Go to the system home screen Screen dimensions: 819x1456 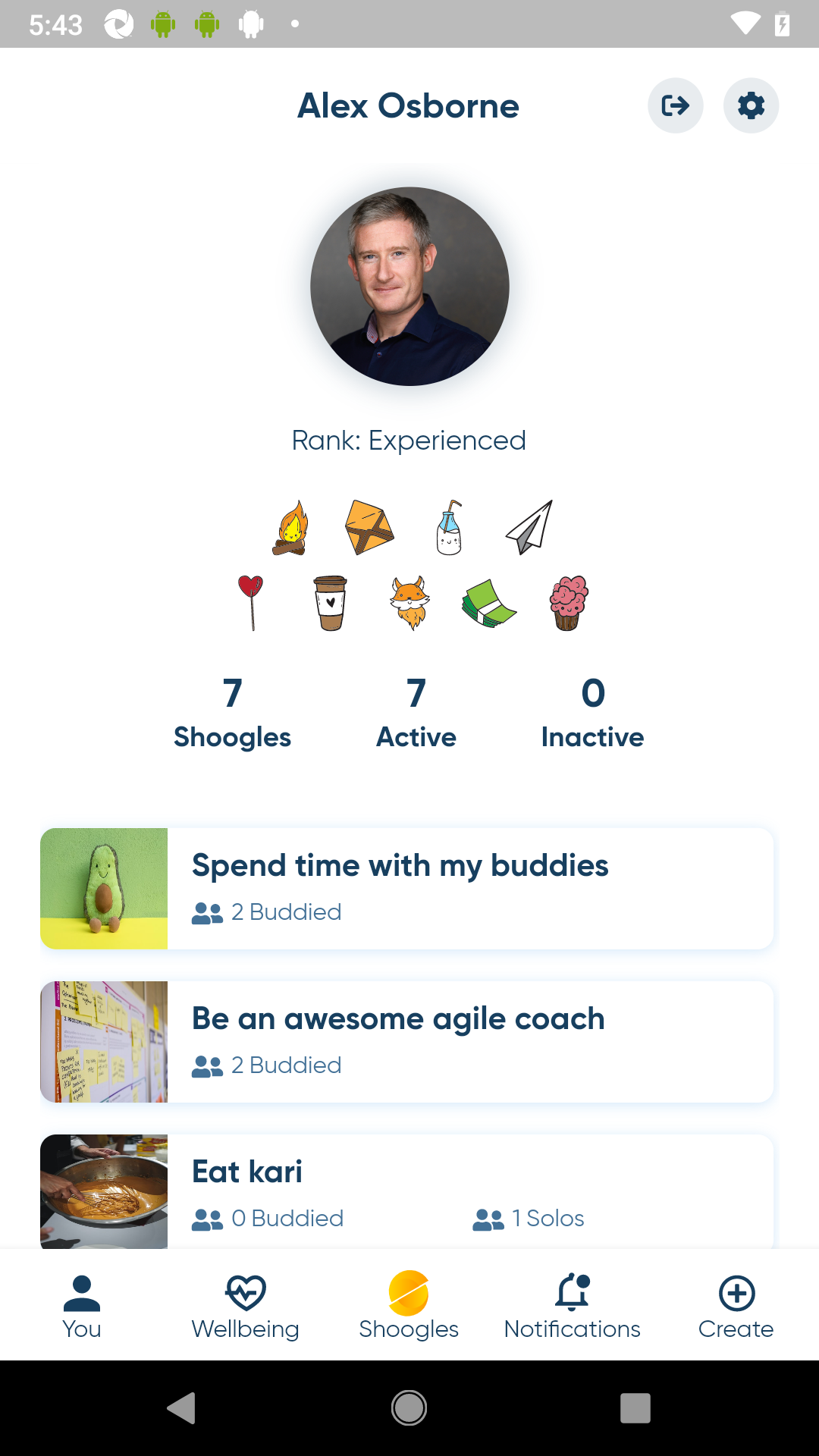pos(409,1408)
